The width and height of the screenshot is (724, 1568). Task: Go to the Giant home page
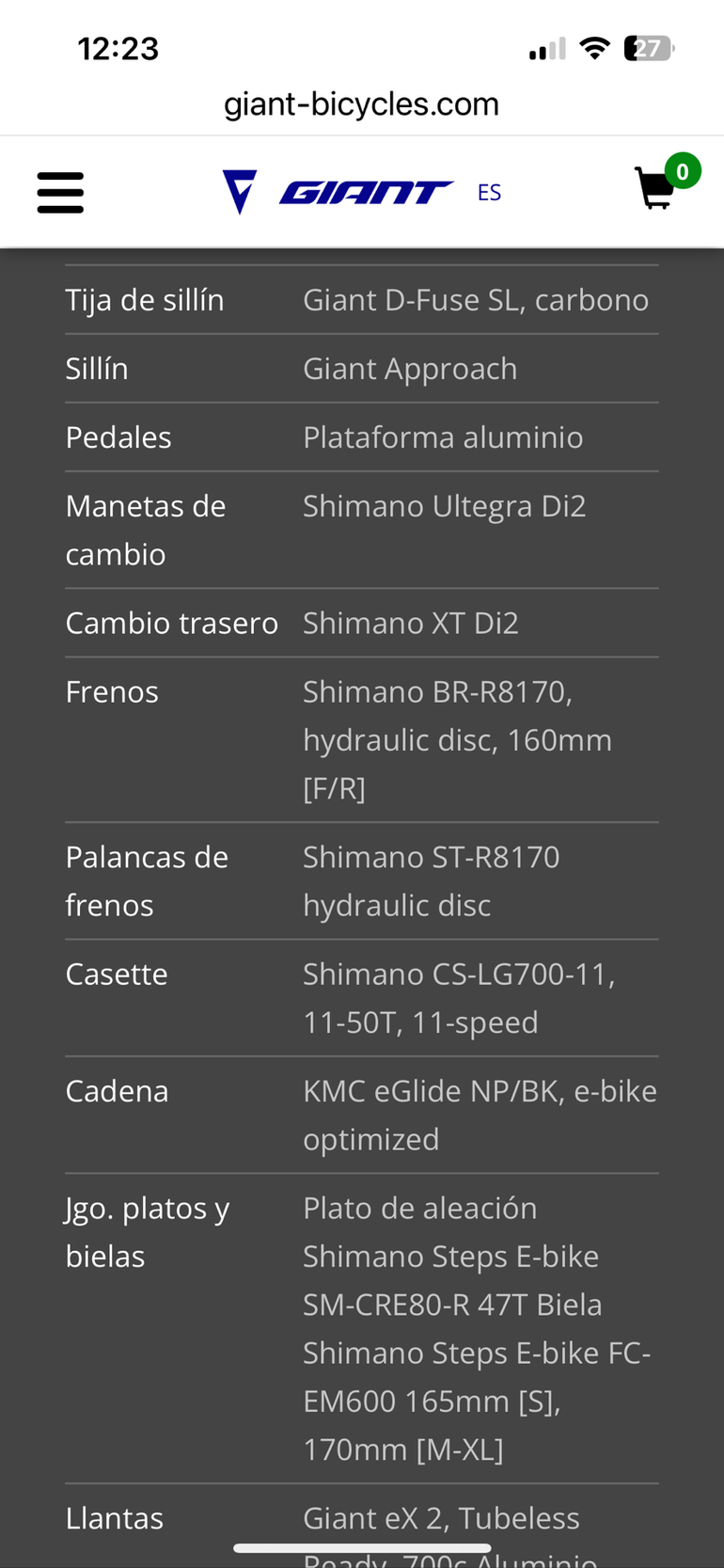point(338,192)
